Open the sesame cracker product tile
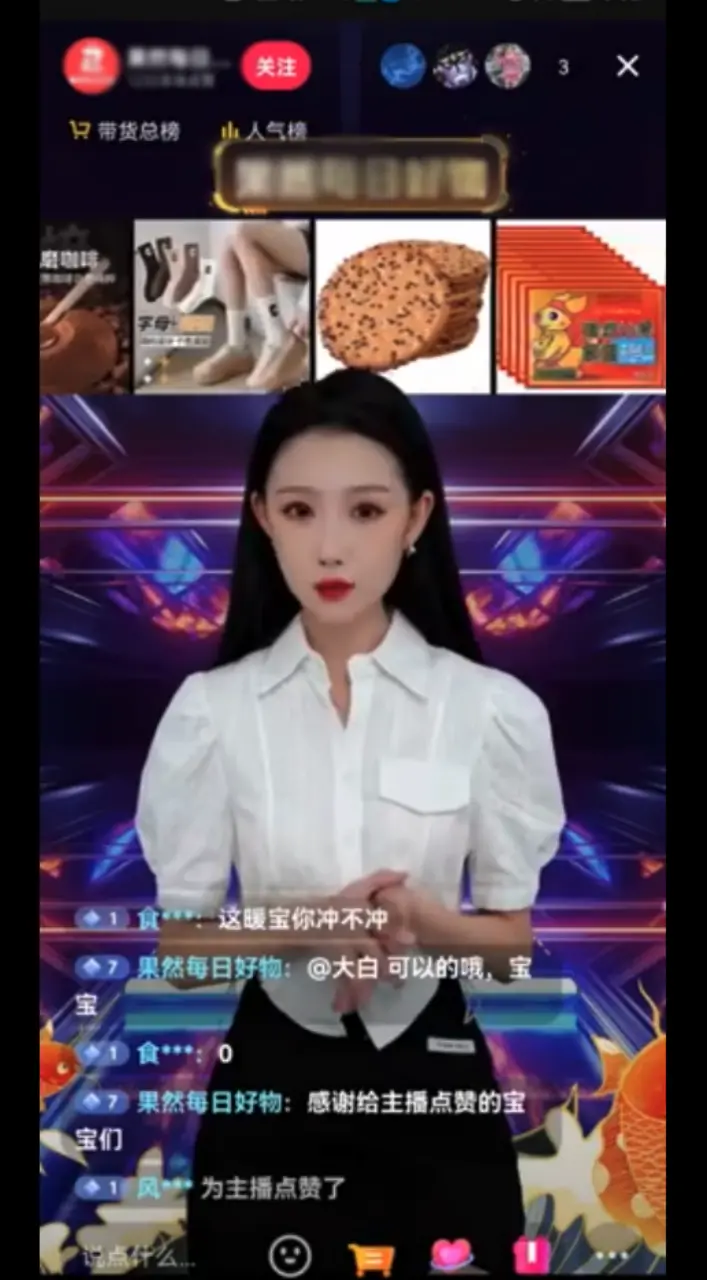The height and width of the screenshot is (1280, 707). [403, 306]
